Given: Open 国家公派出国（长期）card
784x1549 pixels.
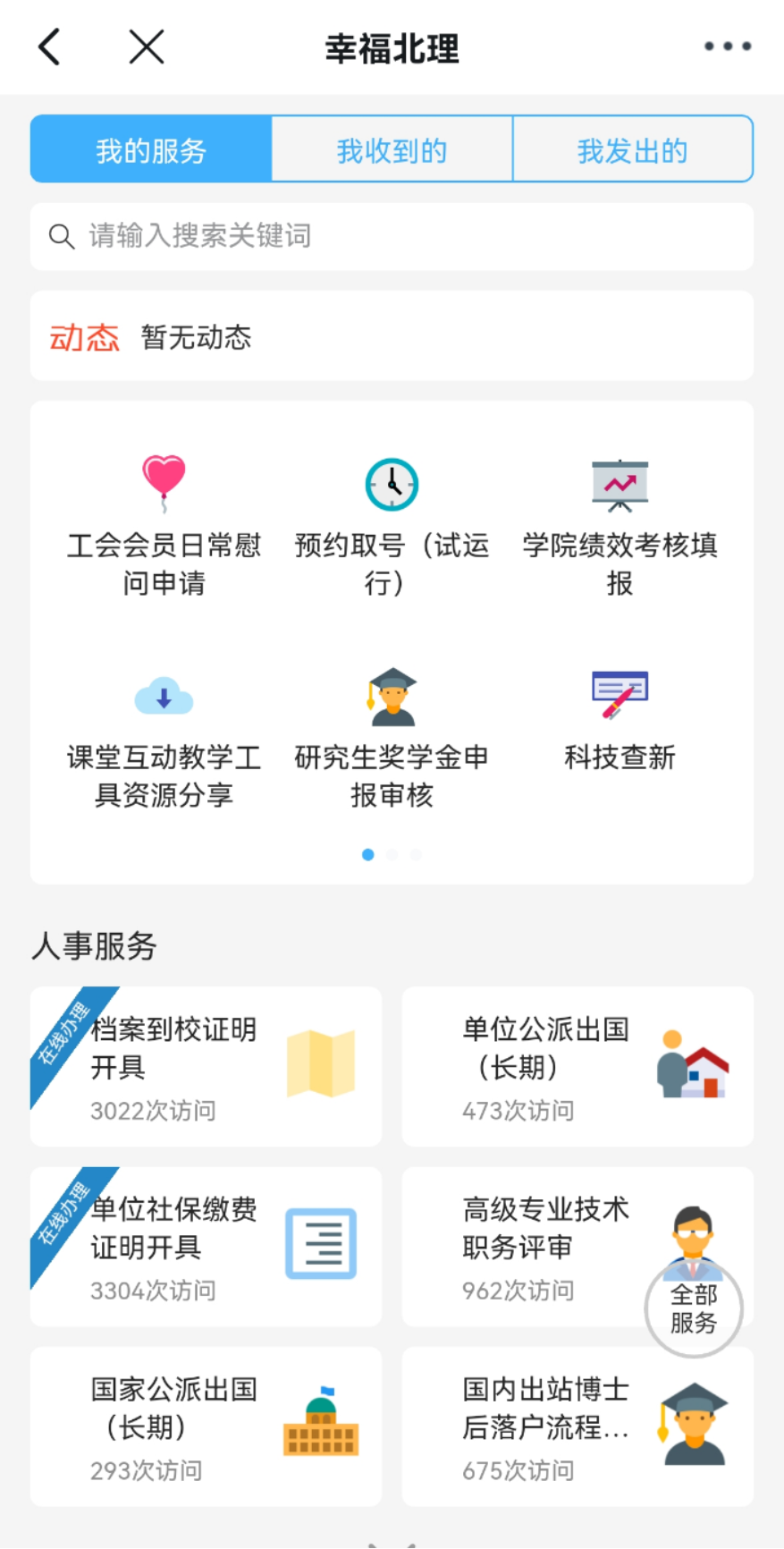Looking at the screenshot, I should (206, 1426).
